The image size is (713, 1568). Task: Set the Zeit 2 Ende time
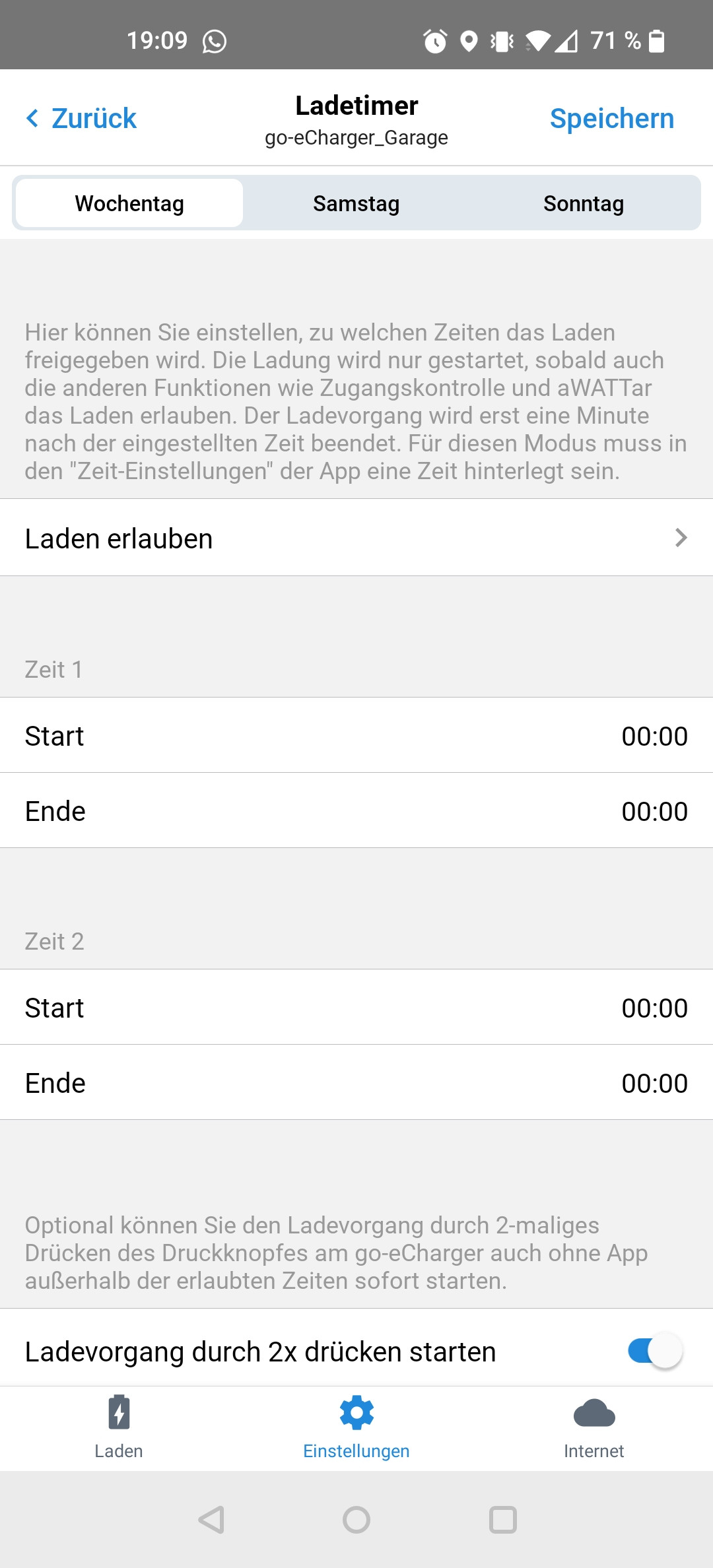pos(356,1083)
